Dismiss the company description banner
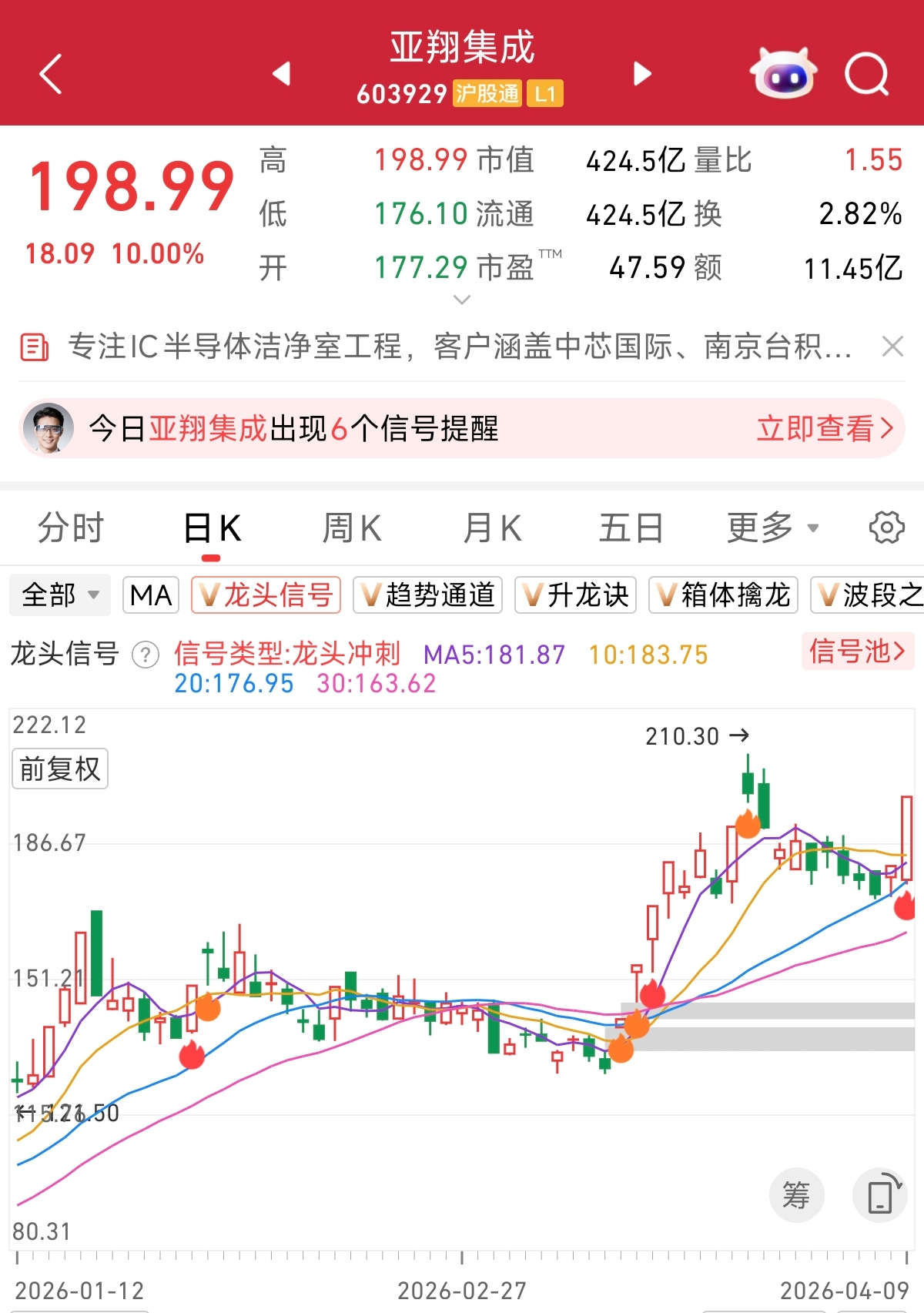The height and width of the screenshot is (1313, 924). point(892,347)
